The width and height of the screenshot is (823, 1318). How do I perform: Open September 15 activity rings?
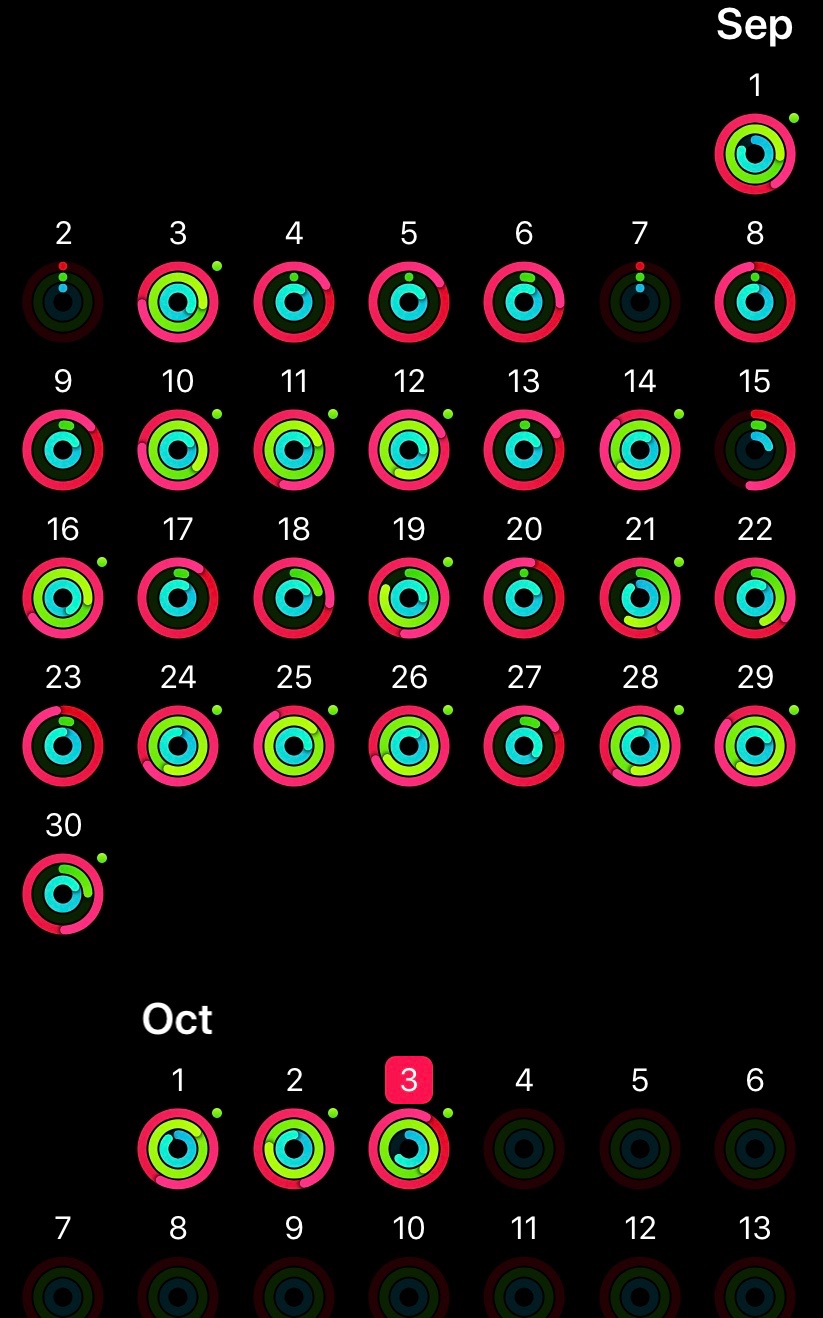(x=755, y=450)
